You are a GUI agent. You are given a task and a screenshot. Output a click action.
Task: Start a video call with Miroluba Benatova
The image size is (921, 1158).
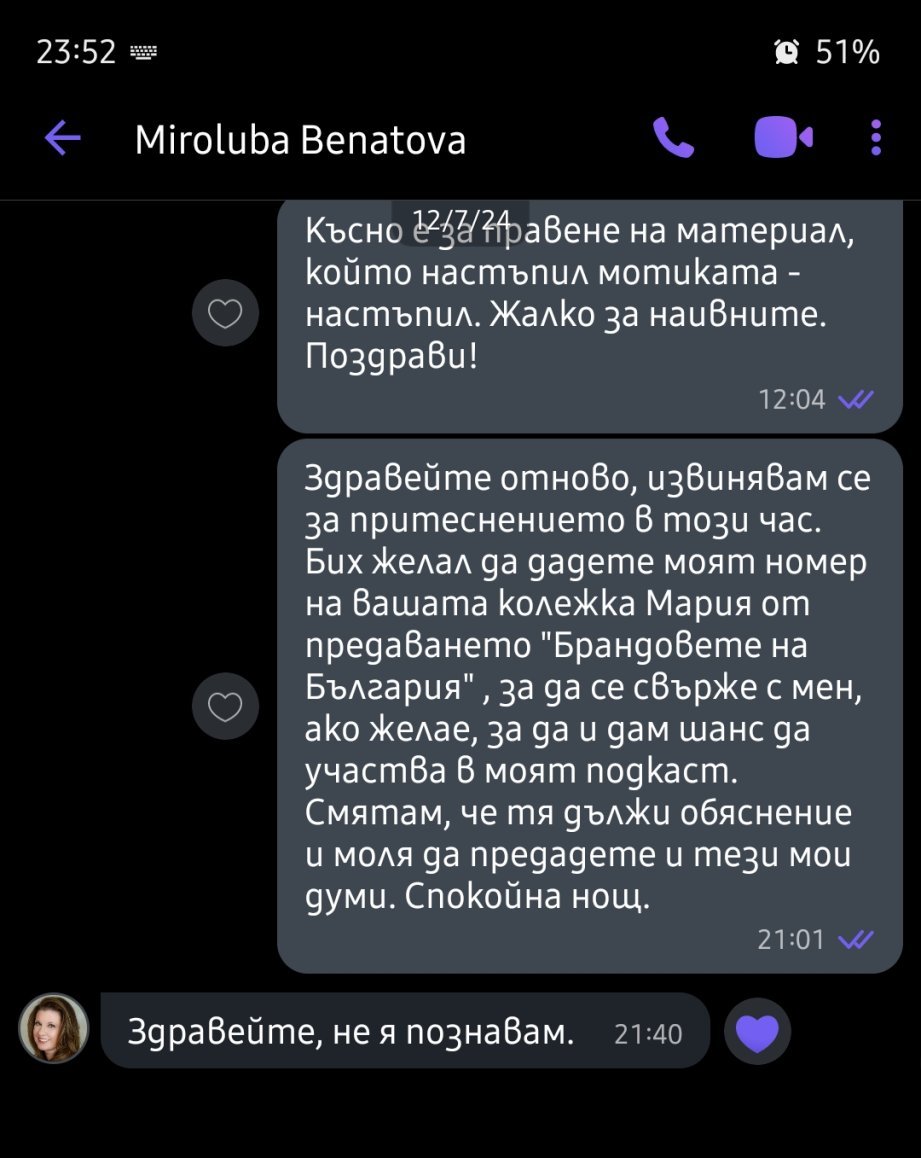click(x=784, y=138)
